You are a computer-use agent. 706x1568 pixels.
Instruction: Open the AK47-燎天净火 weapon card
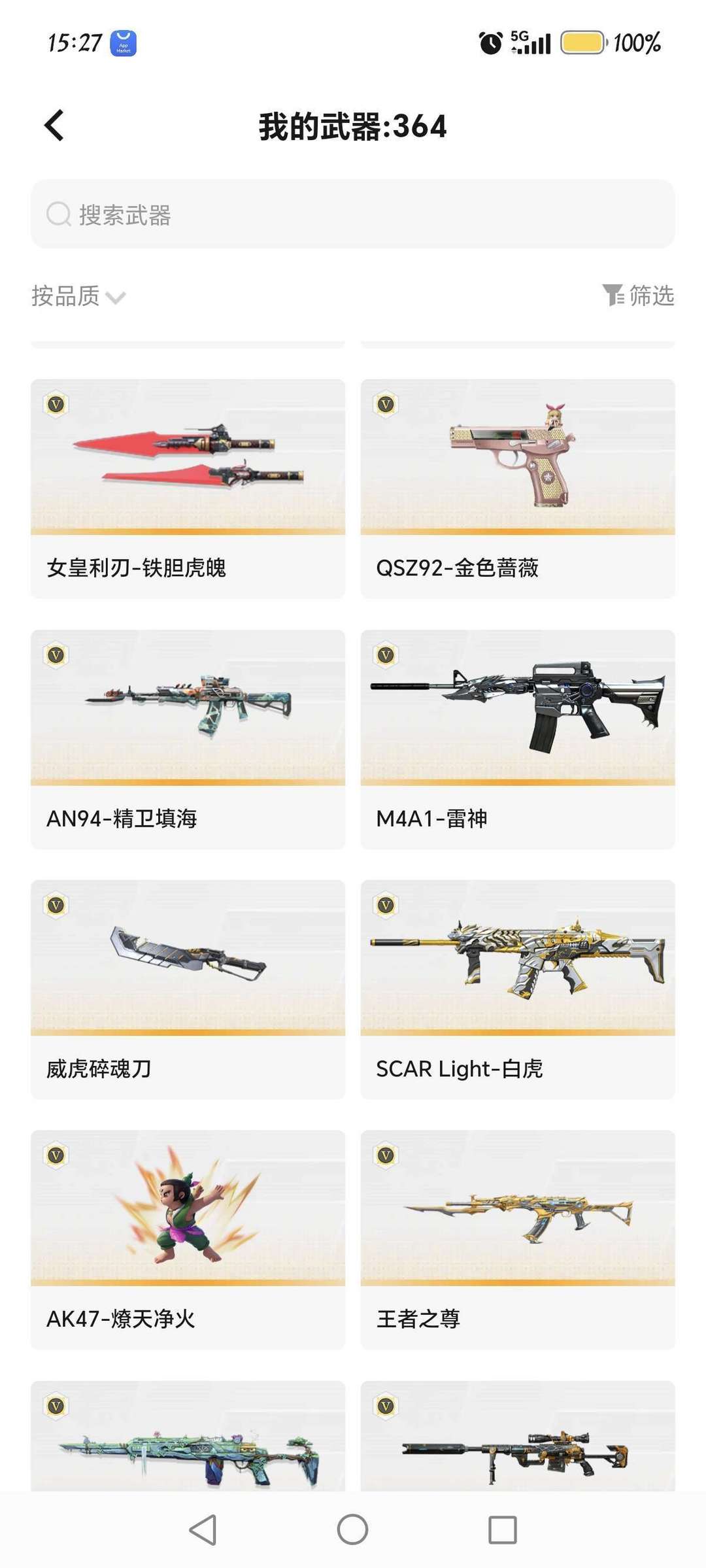(x=188, y=1240)
